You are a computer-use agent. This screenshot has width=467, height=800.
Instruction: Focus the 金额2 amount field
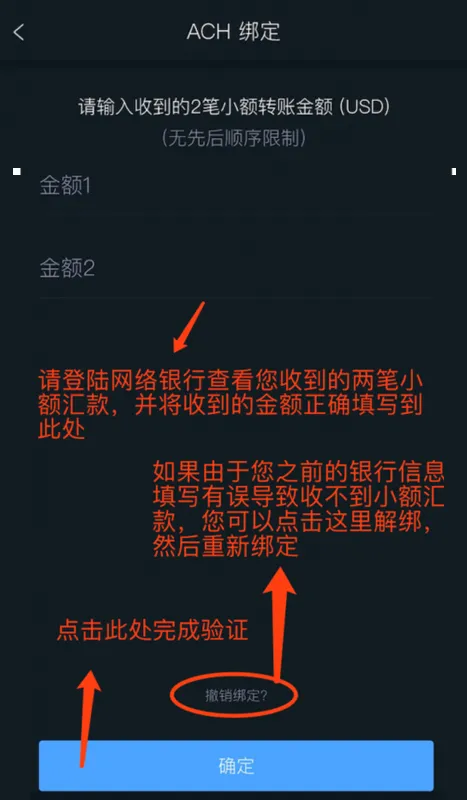pos(236,268)
